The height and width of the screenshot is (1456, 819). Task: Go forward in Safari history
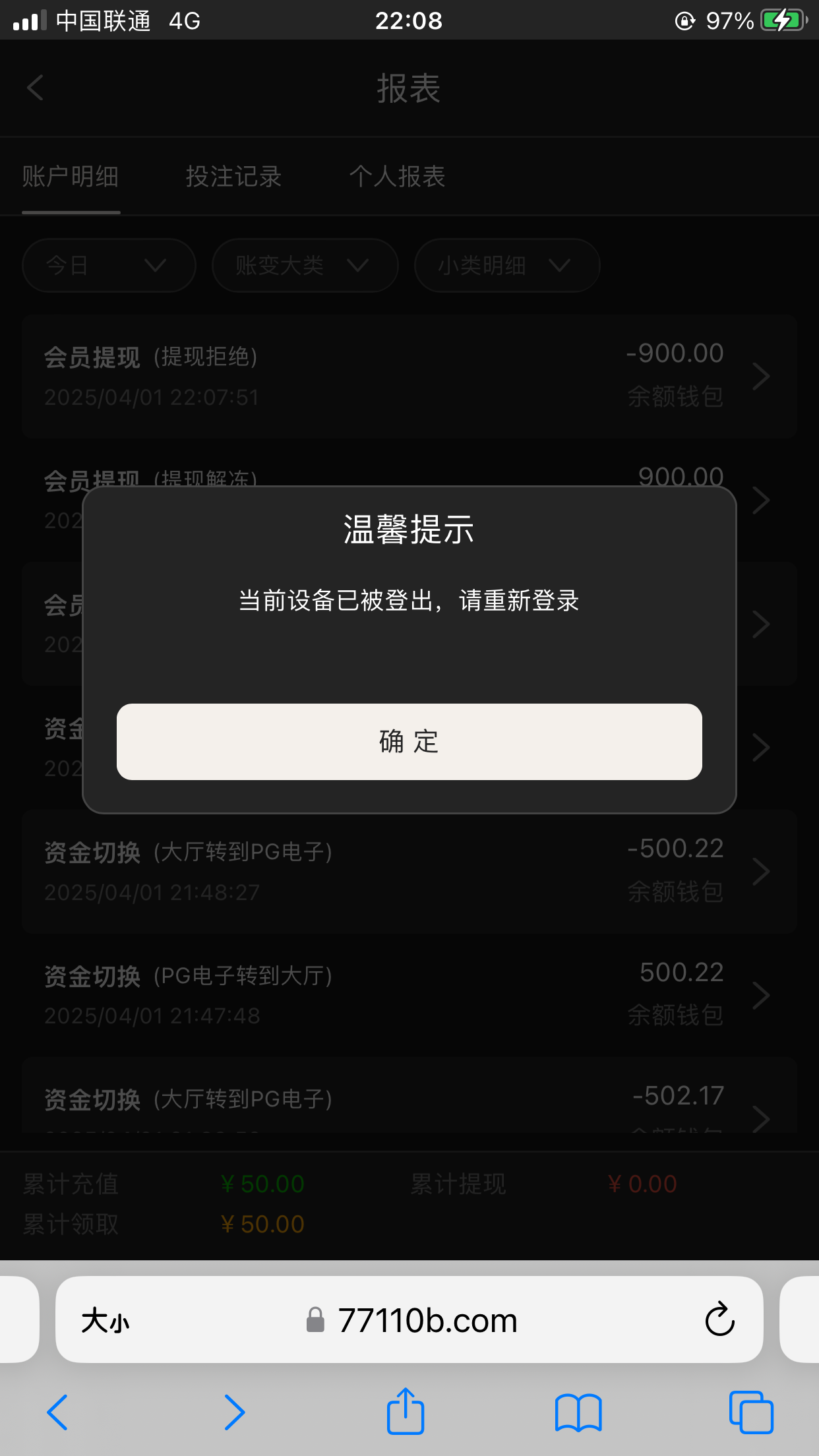(x=234, y=1412)
